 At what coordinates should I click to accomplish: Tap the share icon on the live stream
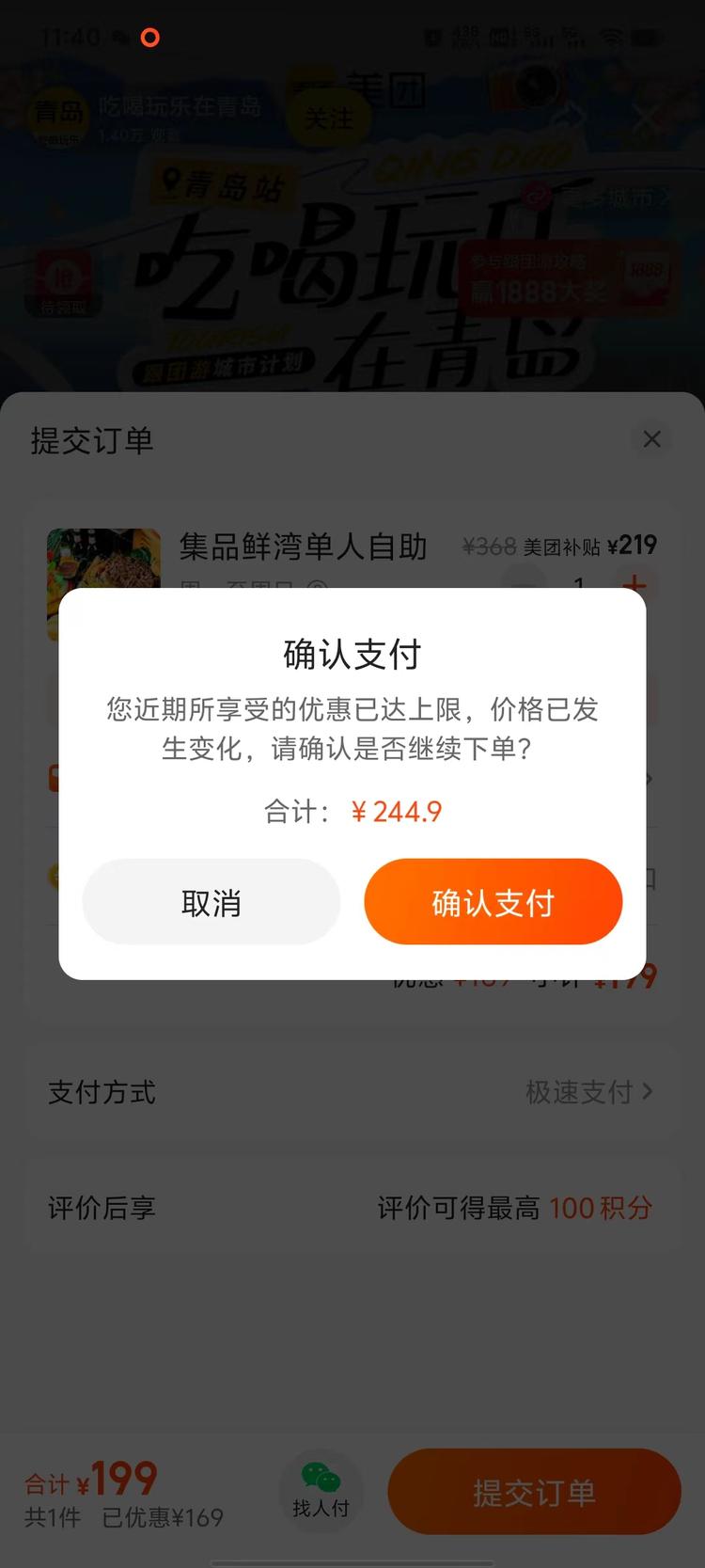(x=573, y=115)
